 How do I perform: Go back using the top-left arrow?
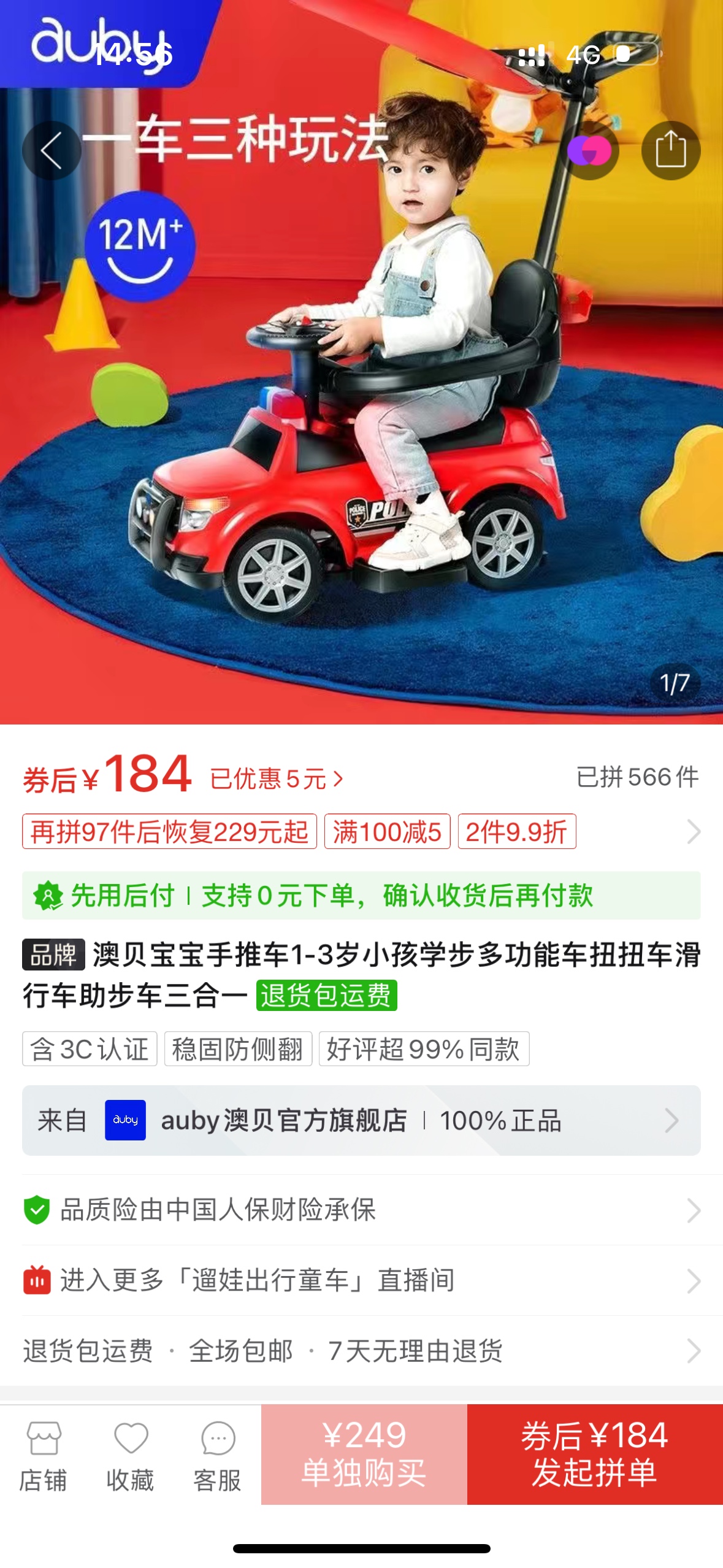click(52, 150)
